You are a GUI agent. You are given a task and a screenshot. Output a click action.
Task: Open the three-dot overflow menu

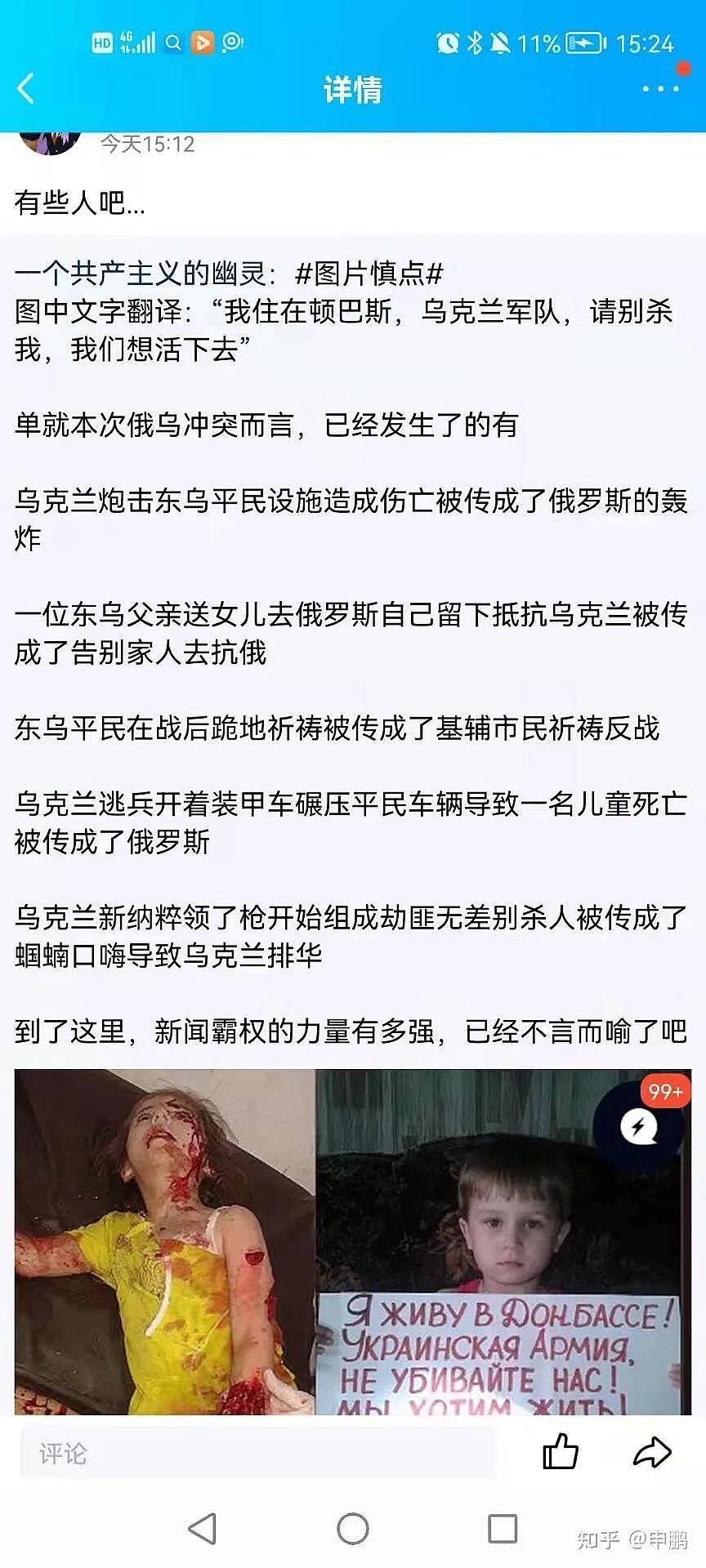[660, 88]
